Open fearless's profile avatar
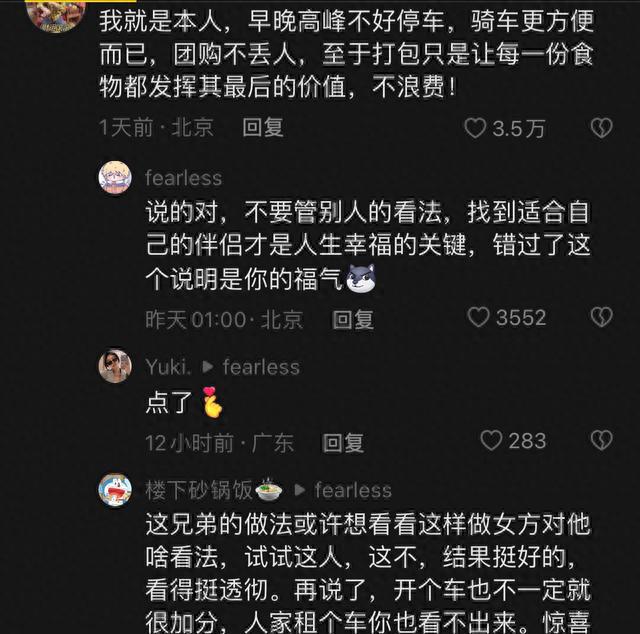Image resolution: width=640 pixels, height=634 pixels. pyautogui.click(x=115, y=178)
